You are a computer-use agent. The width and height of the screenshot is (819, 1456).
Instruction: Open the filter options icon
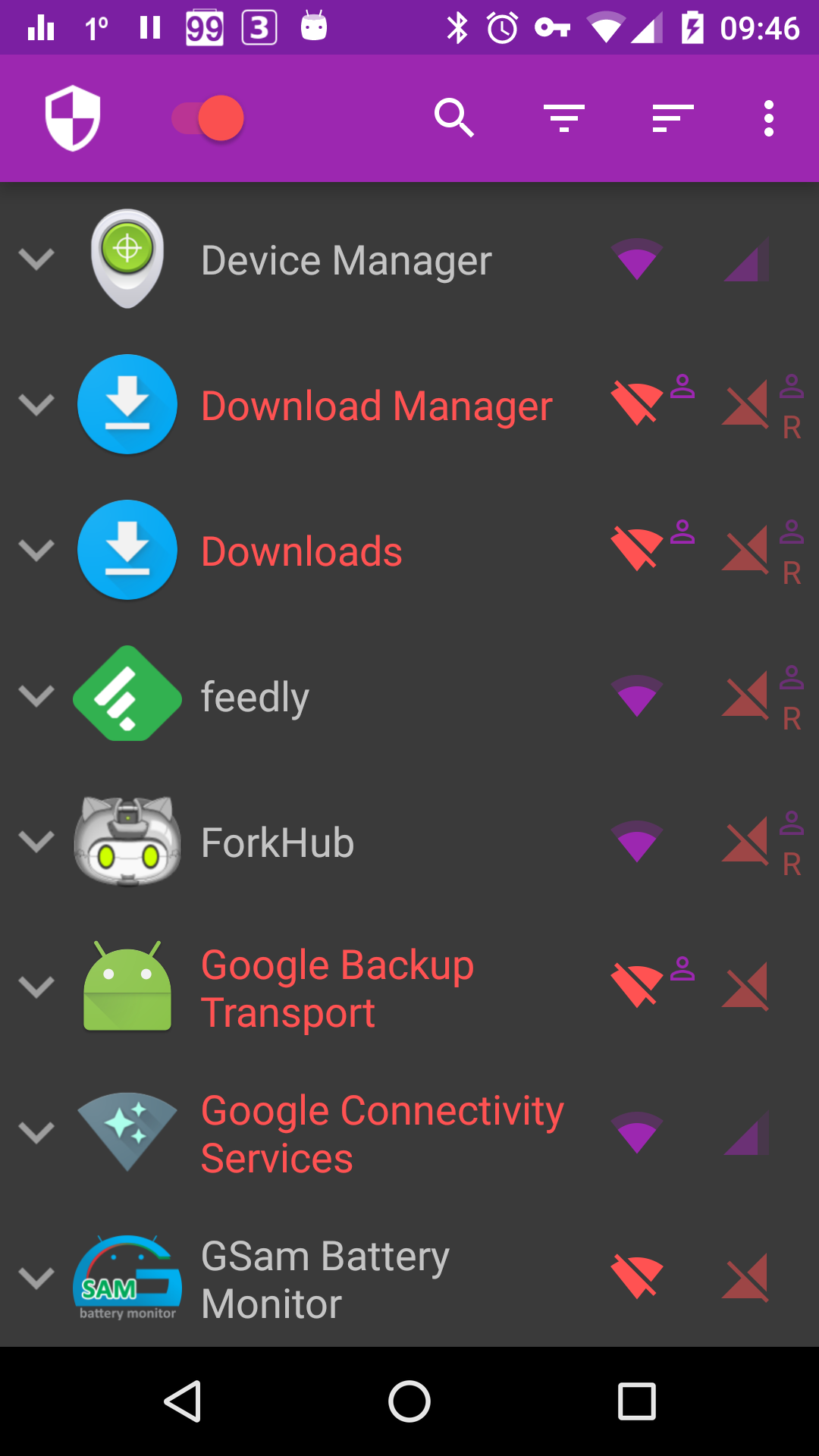tap(563, 118)
